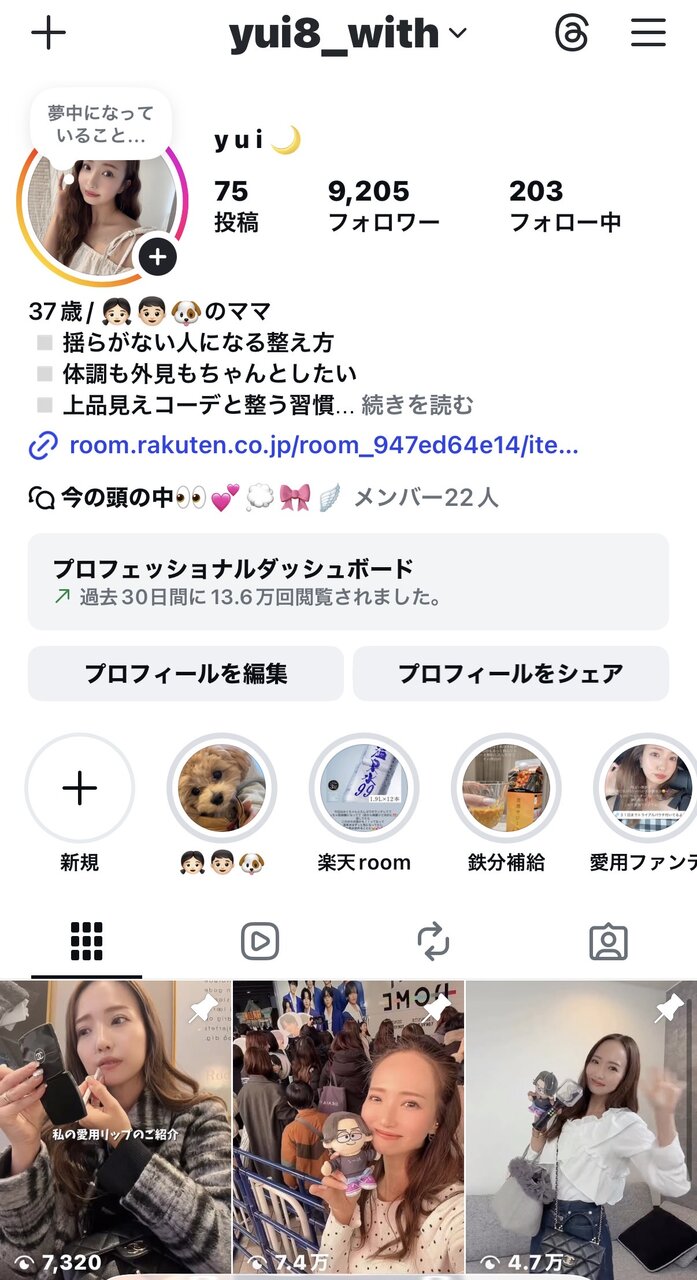This screenshot has height=1280, width=697.
Task: Open the 今の頭の中 broadcast channel
Action: (263, 497)
